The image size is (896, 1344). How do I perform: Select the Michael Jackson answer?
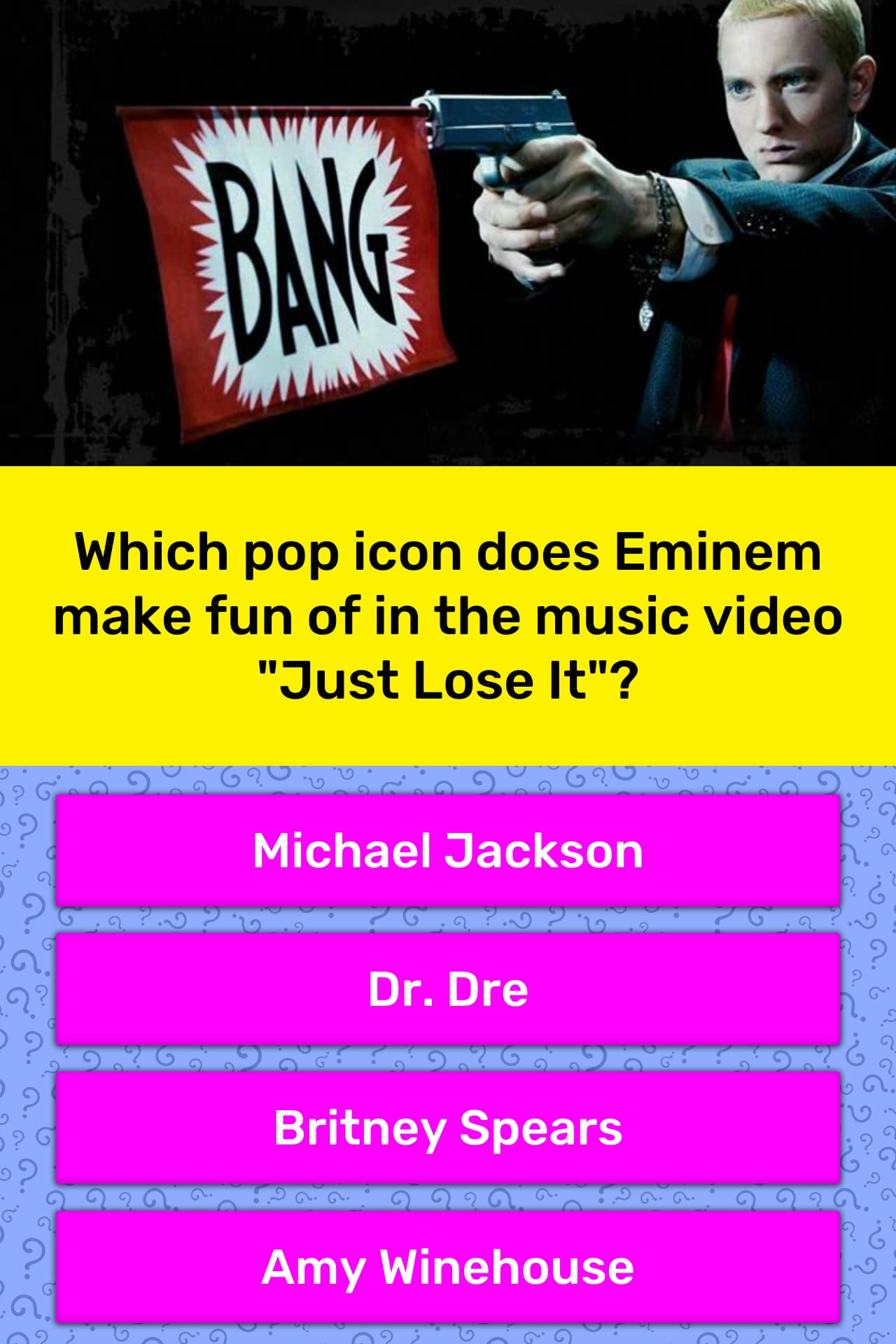click(448, 850)
